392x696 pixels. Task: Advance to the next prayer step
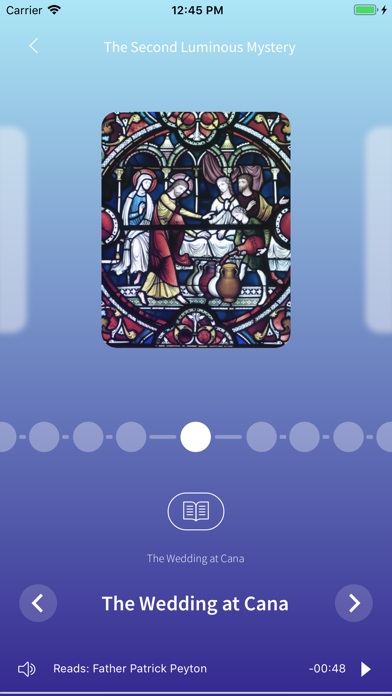[354, 603]
